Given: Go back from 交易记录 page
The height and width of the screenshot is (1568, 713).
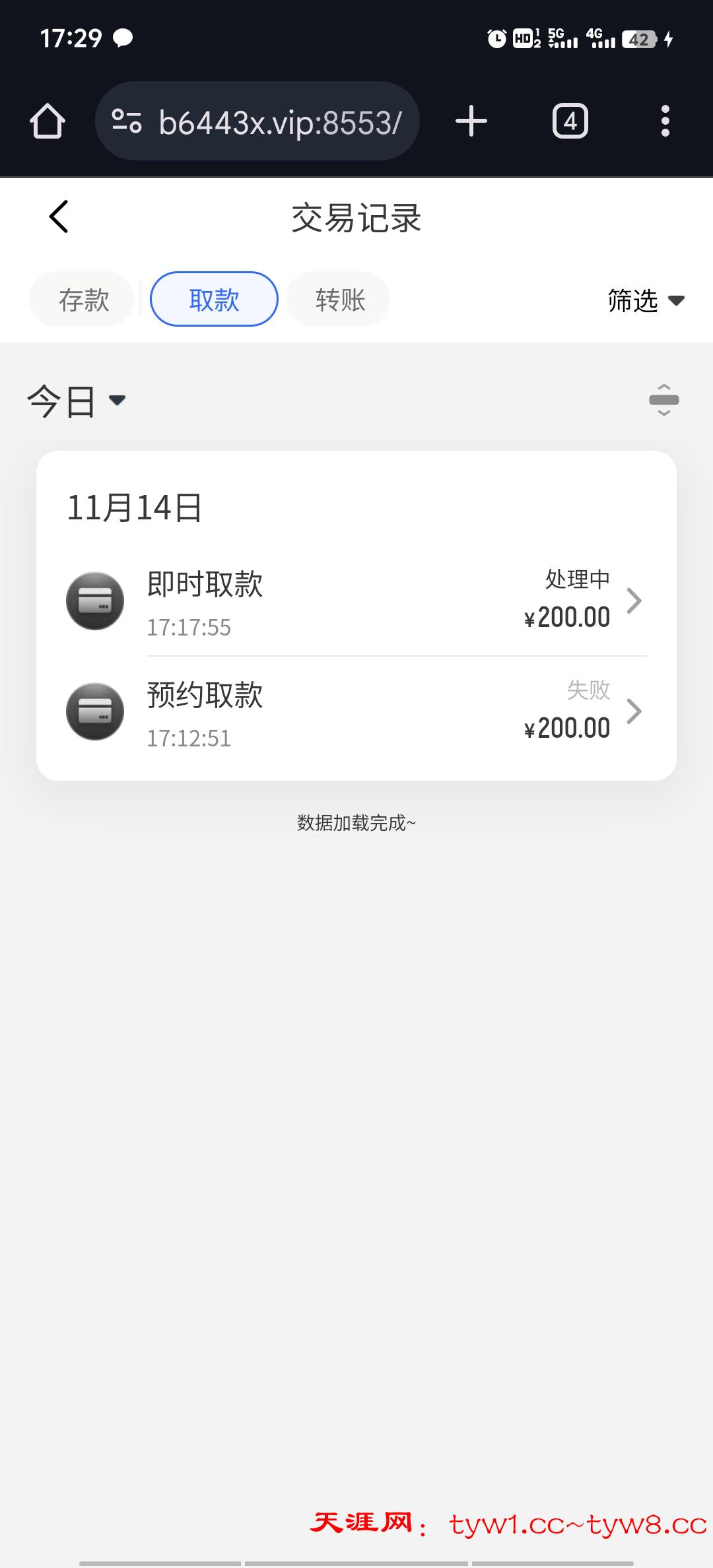Looking at the screenshot, I should [59, 216].
